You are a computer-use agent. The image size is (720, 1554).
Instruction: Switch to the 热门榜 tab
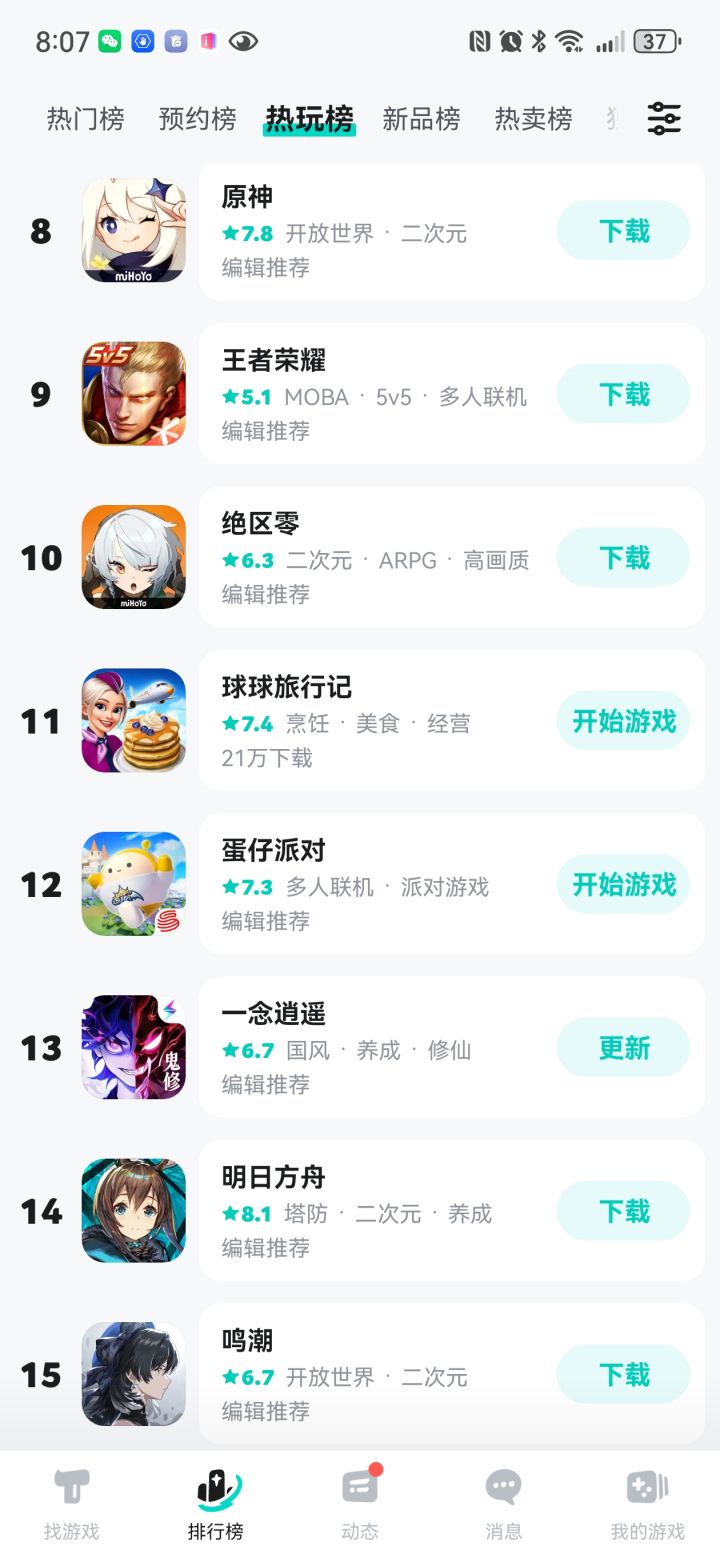pyautogui.click(x=84, y=119)
